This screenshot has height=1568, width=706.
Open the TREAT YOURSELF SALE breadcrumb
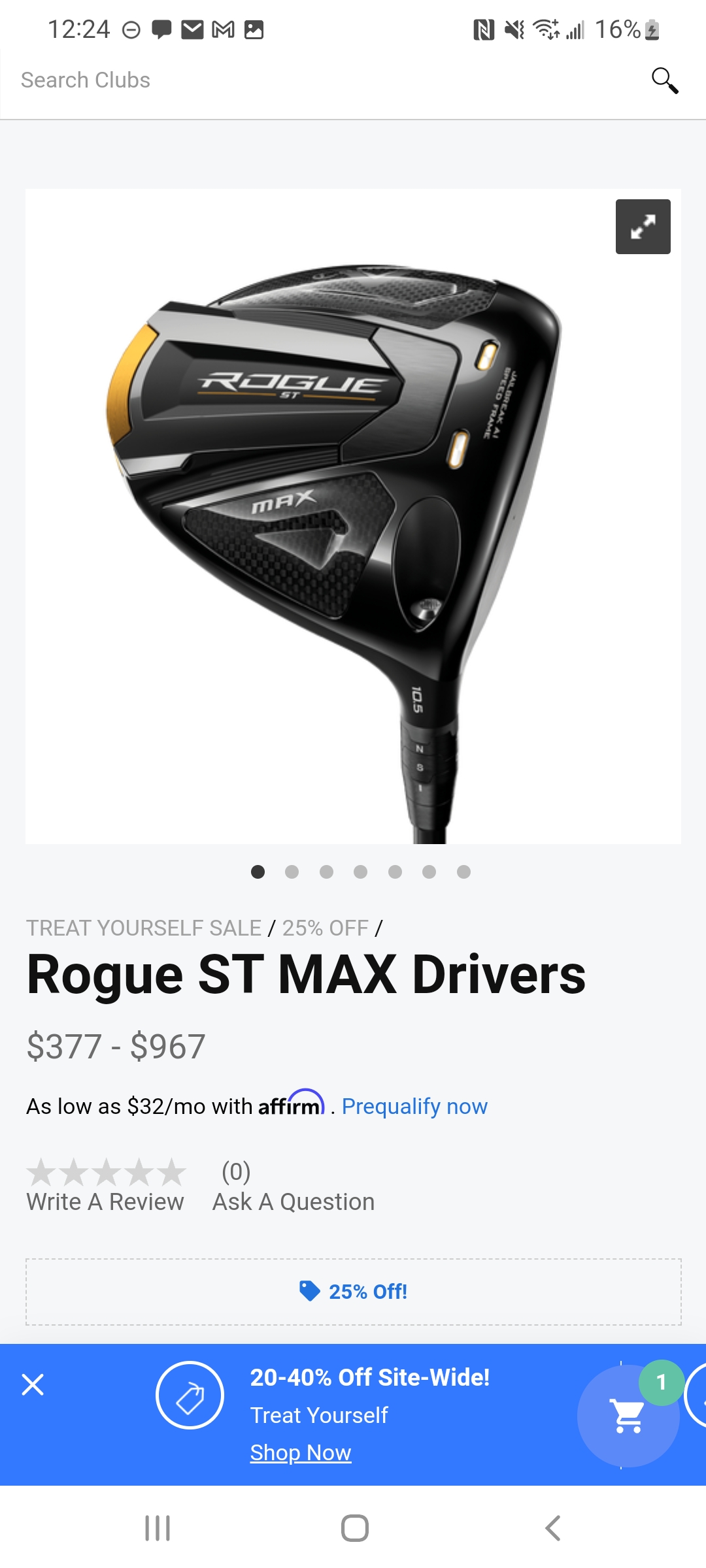(144, 928)
